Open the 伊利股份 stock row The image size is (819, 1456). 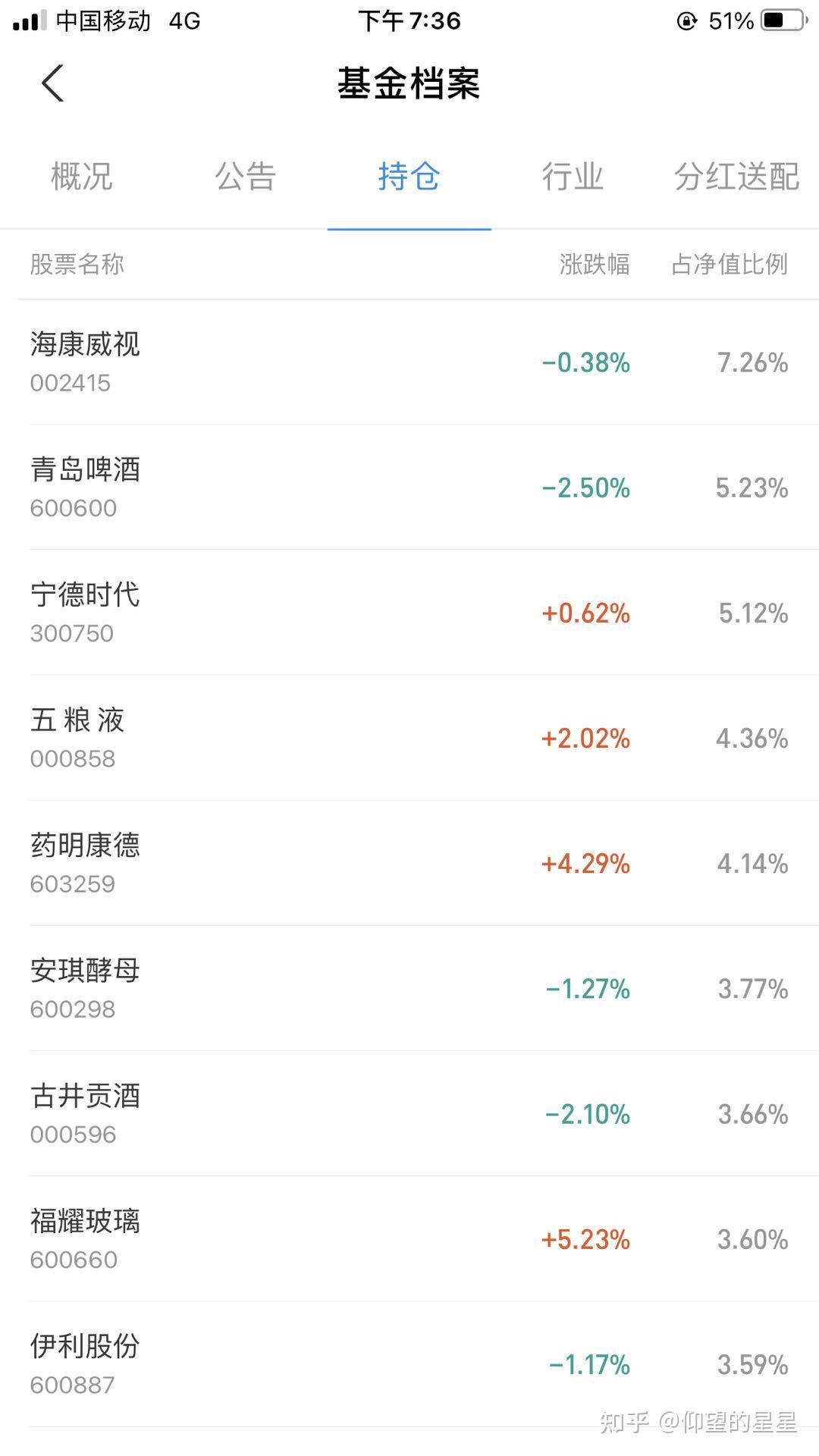coord(409,1363)
